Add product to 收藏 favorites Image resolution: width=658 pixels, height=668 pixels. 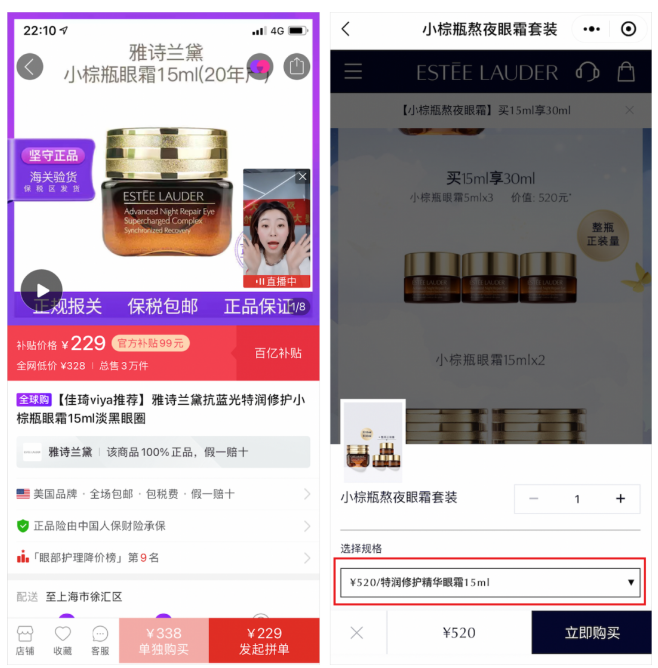pos(63,640)
